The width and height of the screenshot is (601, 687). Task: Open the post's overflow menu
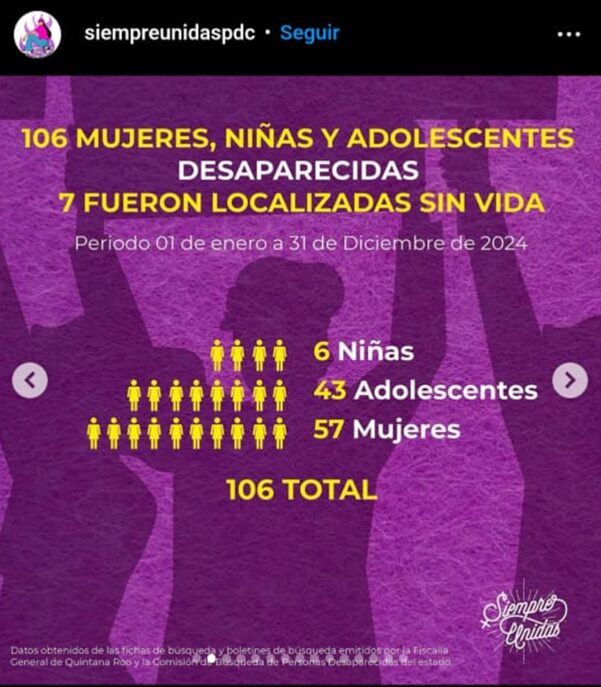pos(569,34)
